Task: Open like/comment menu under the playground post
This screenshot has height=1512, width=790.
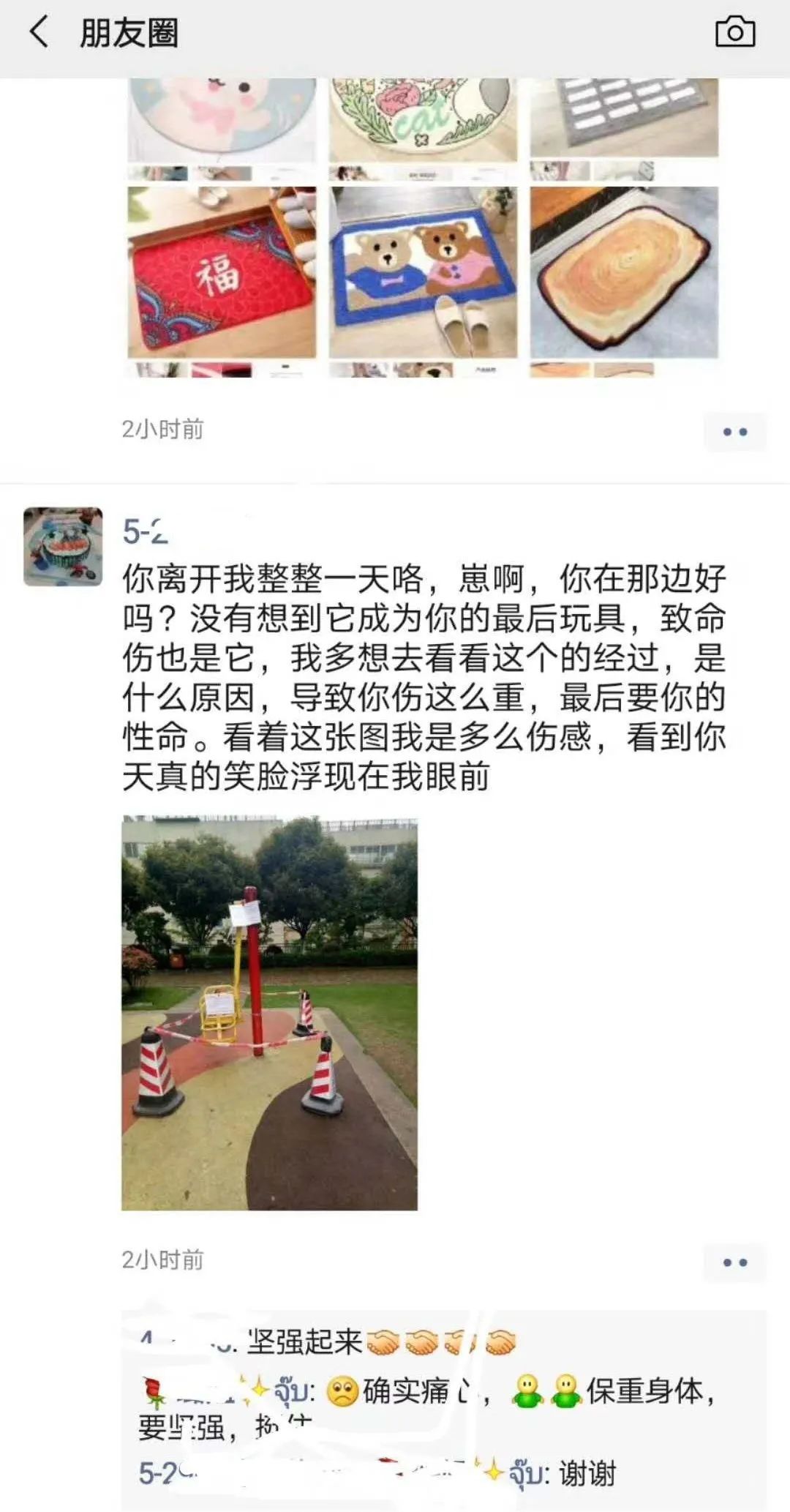Action: click(734, 1262)
